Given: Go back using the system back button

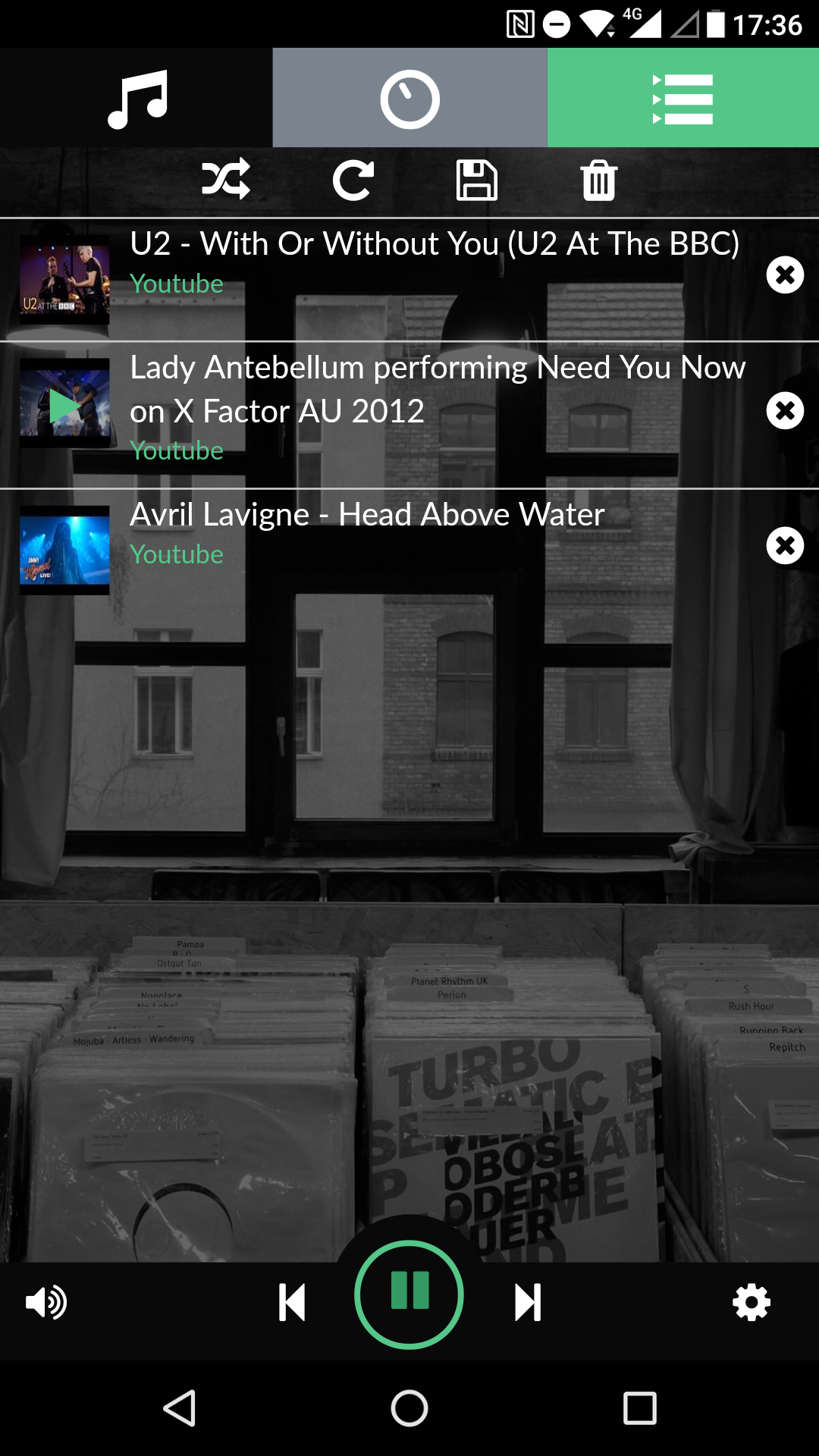Looking at the screenshot, I should point(180,1409).
